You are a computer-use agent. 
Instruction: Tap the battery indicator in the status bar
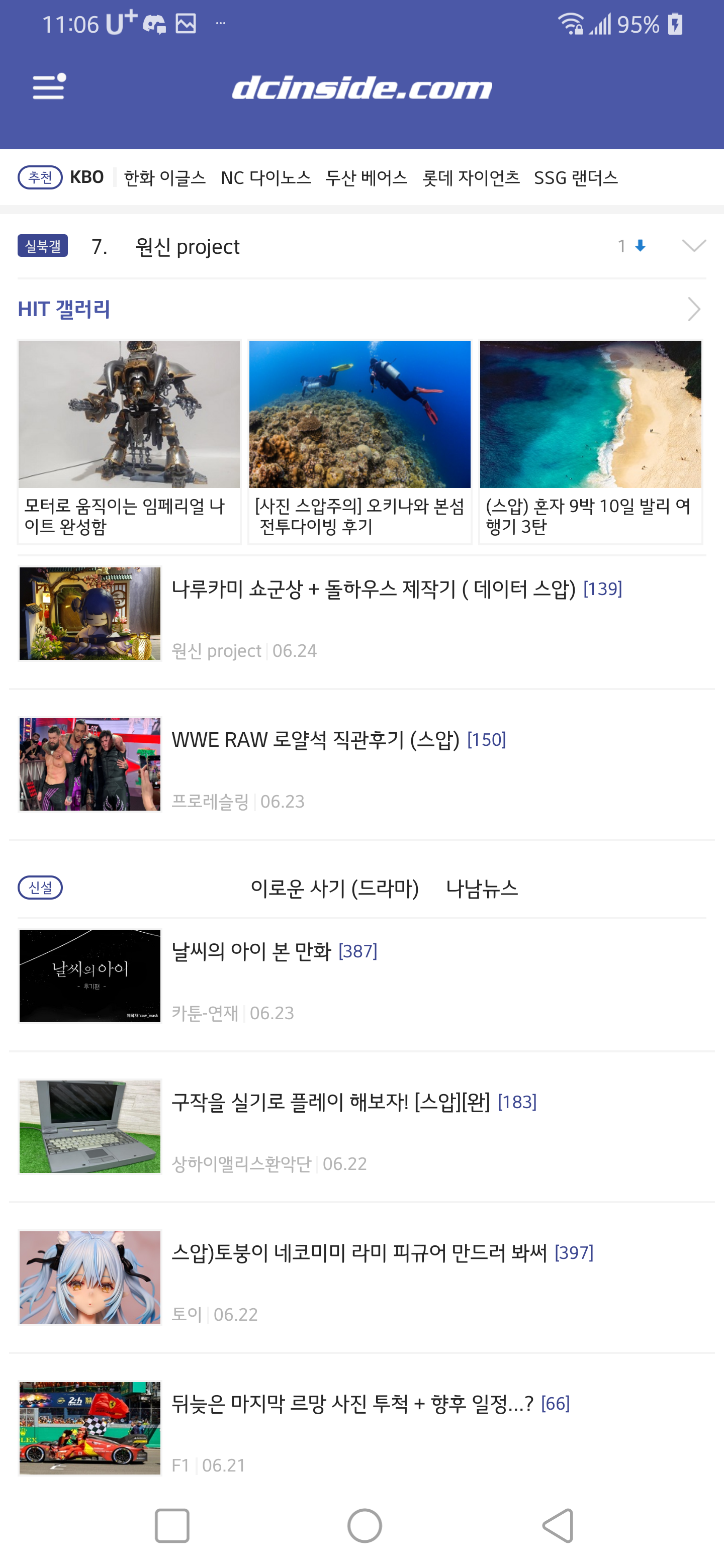(676, 24)
